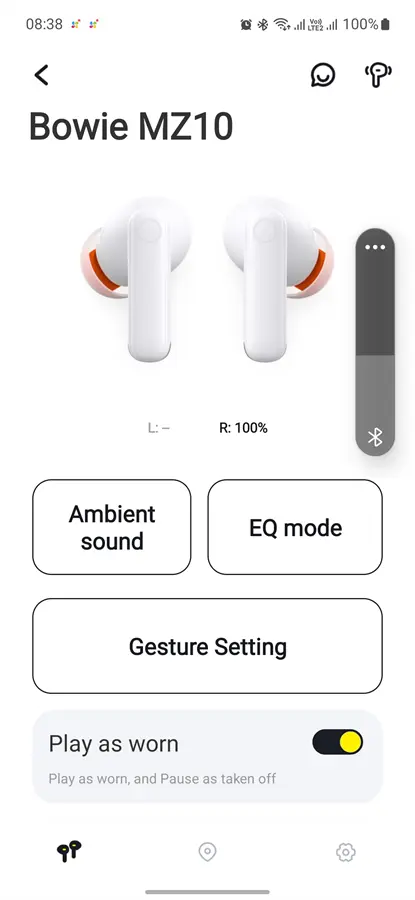Image resolution: width=415 pixels, height=900 pixels.
Task: Switch to the settings gear tab
Action: (346, 852)
